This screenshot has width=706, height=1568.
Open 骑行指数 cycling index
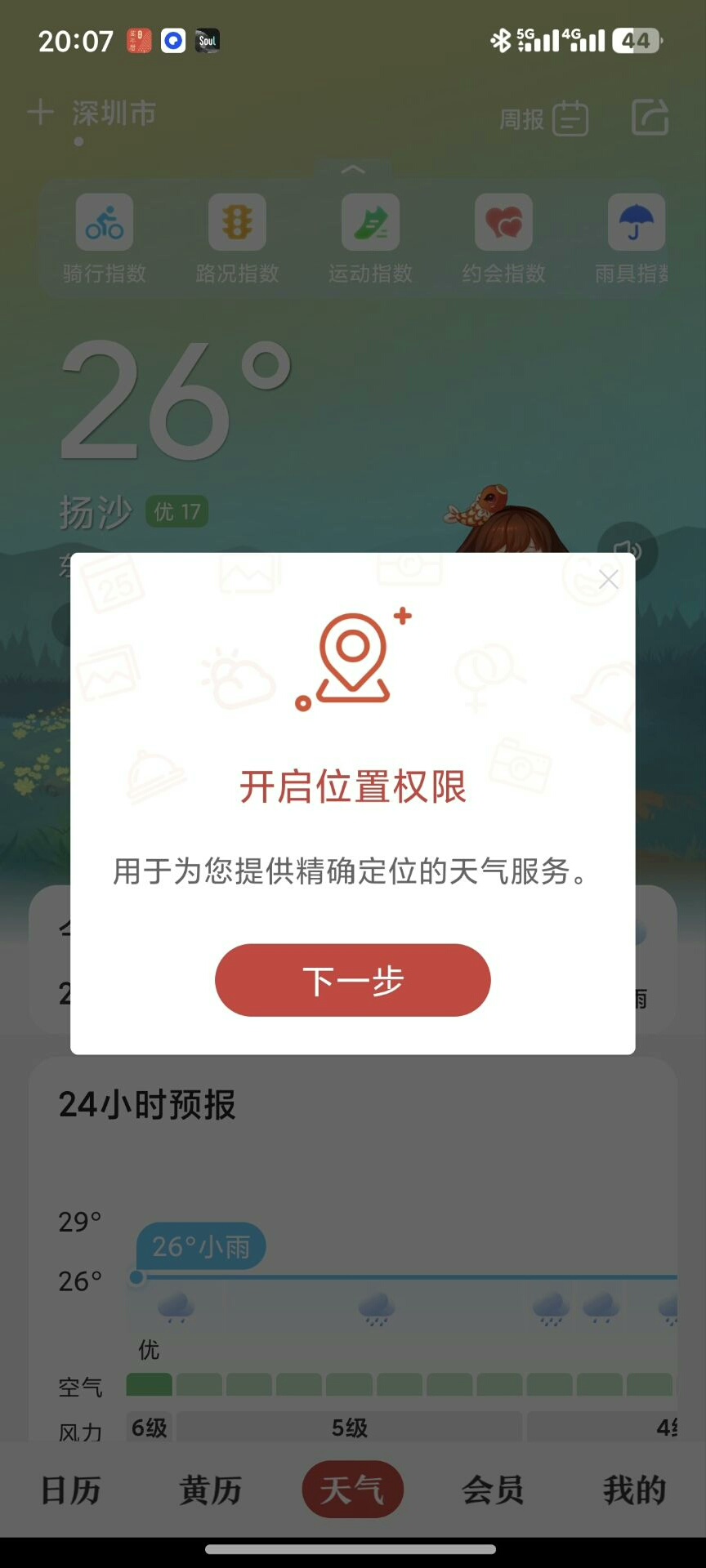click(x=105, y=238)
